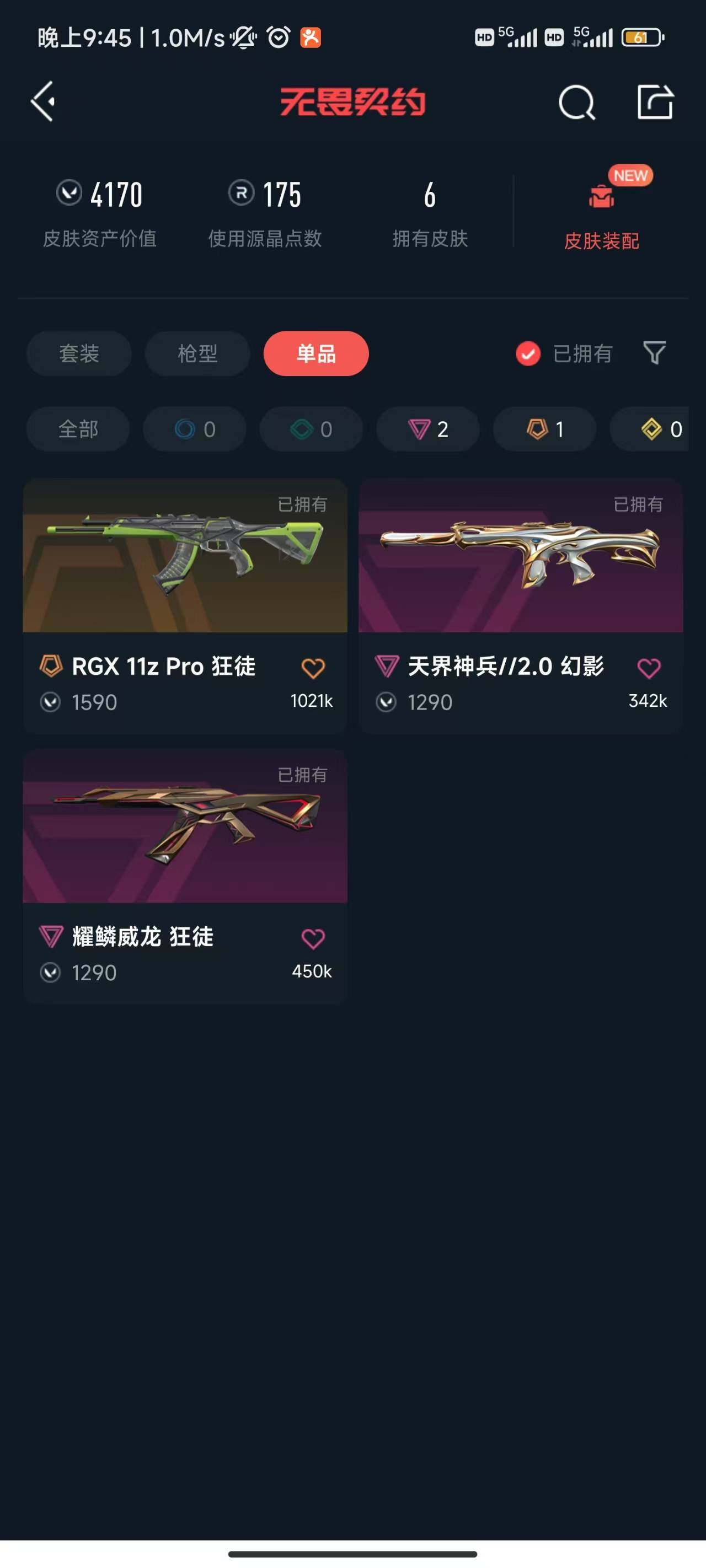This screenshot has height=1568, width=706.
Task: Unfavorite the 耀鳞威龙 狂徒 skin
Action: 313,937
